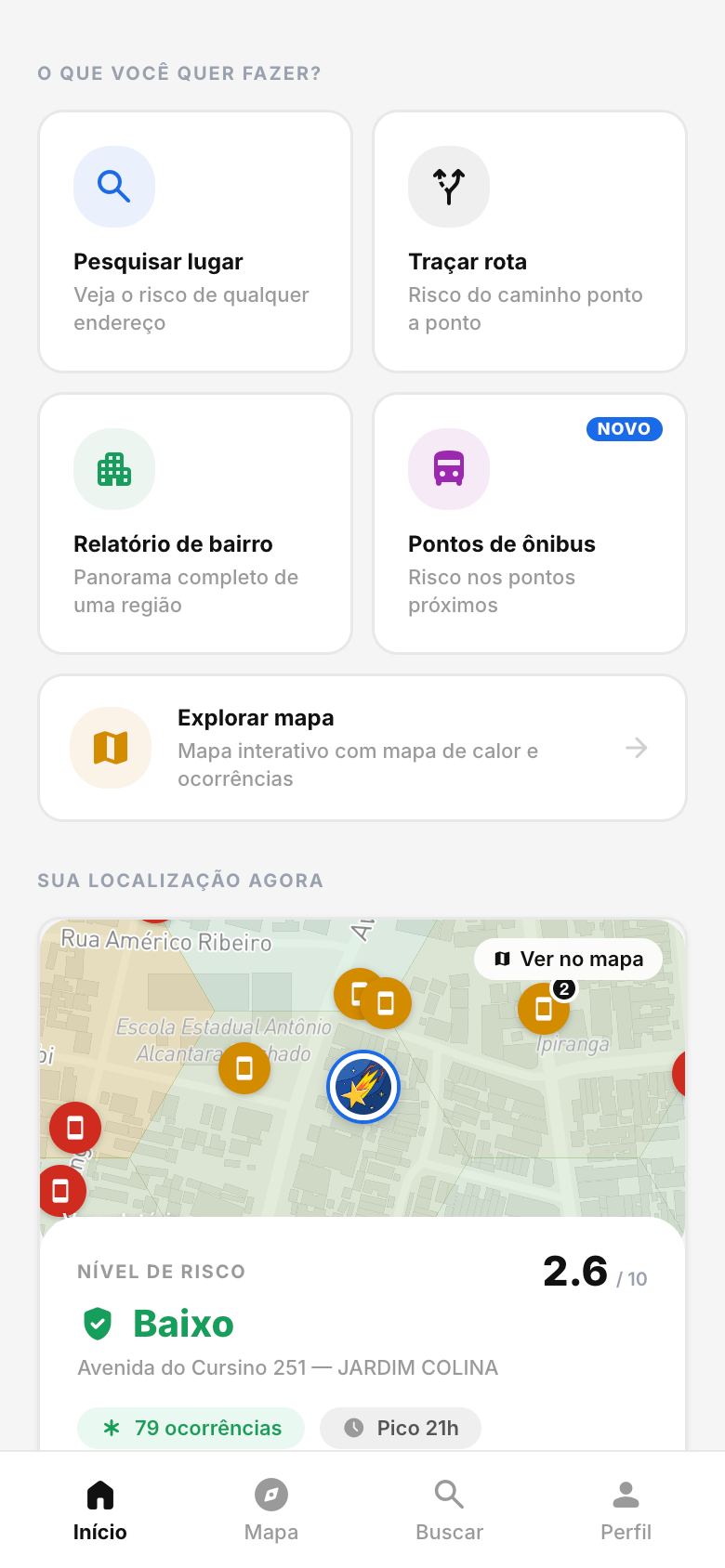The image size is (725, 1568).
Task: Click the 2.6 out of 10 risk score
Action: [575, 1273]
